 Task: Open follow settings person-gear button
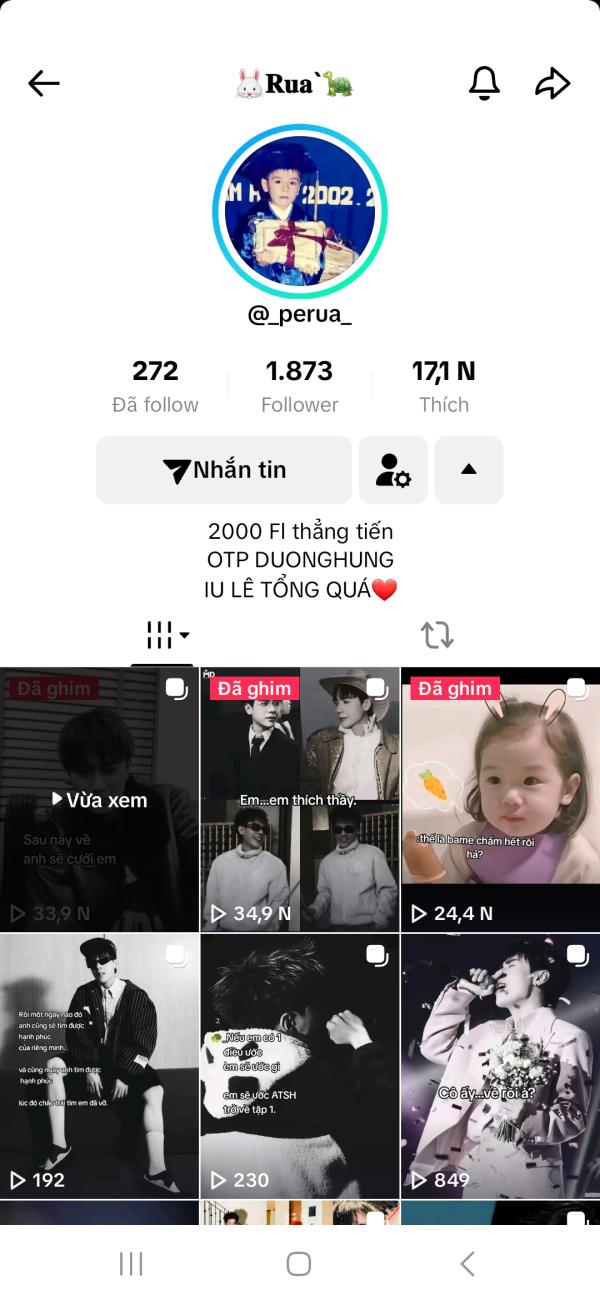tap(393, 470)
